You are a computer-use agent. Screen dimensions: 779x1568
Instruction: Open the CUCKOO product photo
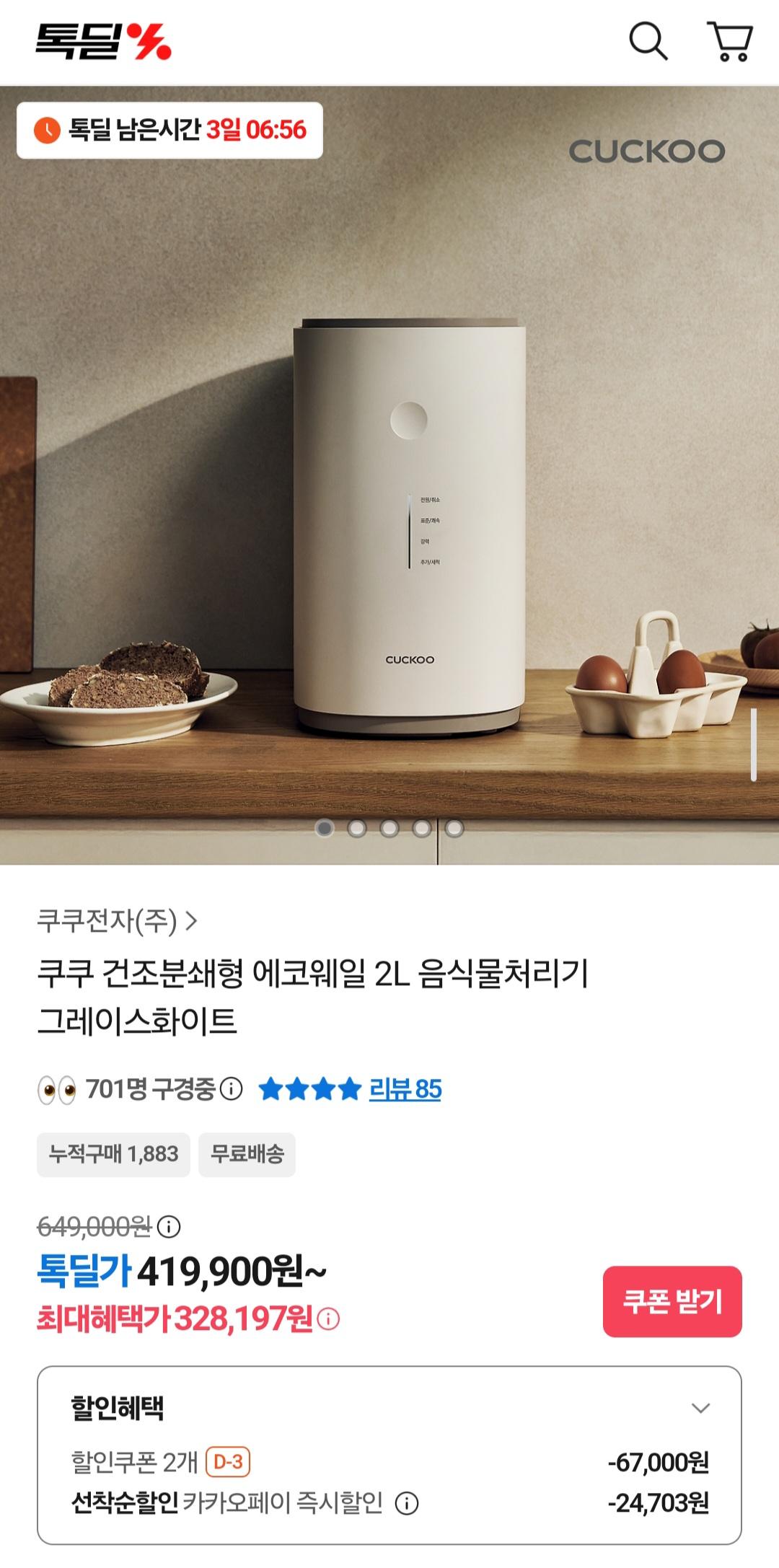click(389, 476)
